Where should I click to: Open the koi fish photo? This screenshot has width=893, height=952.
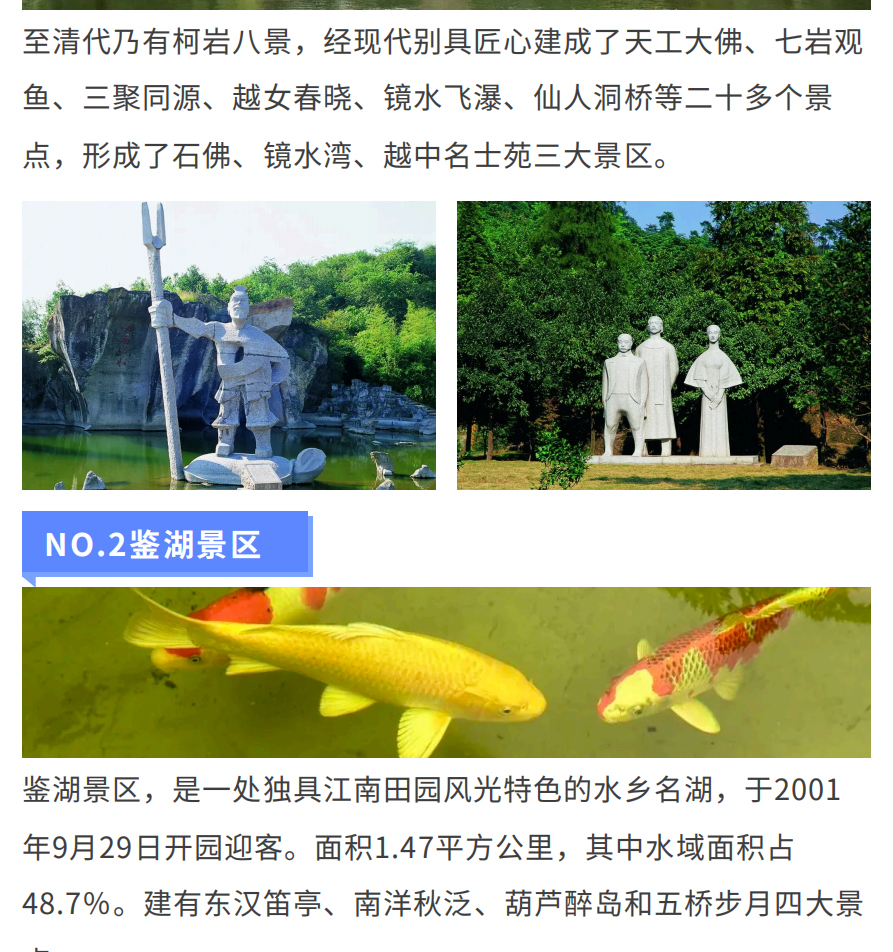(x=446, y=672)
